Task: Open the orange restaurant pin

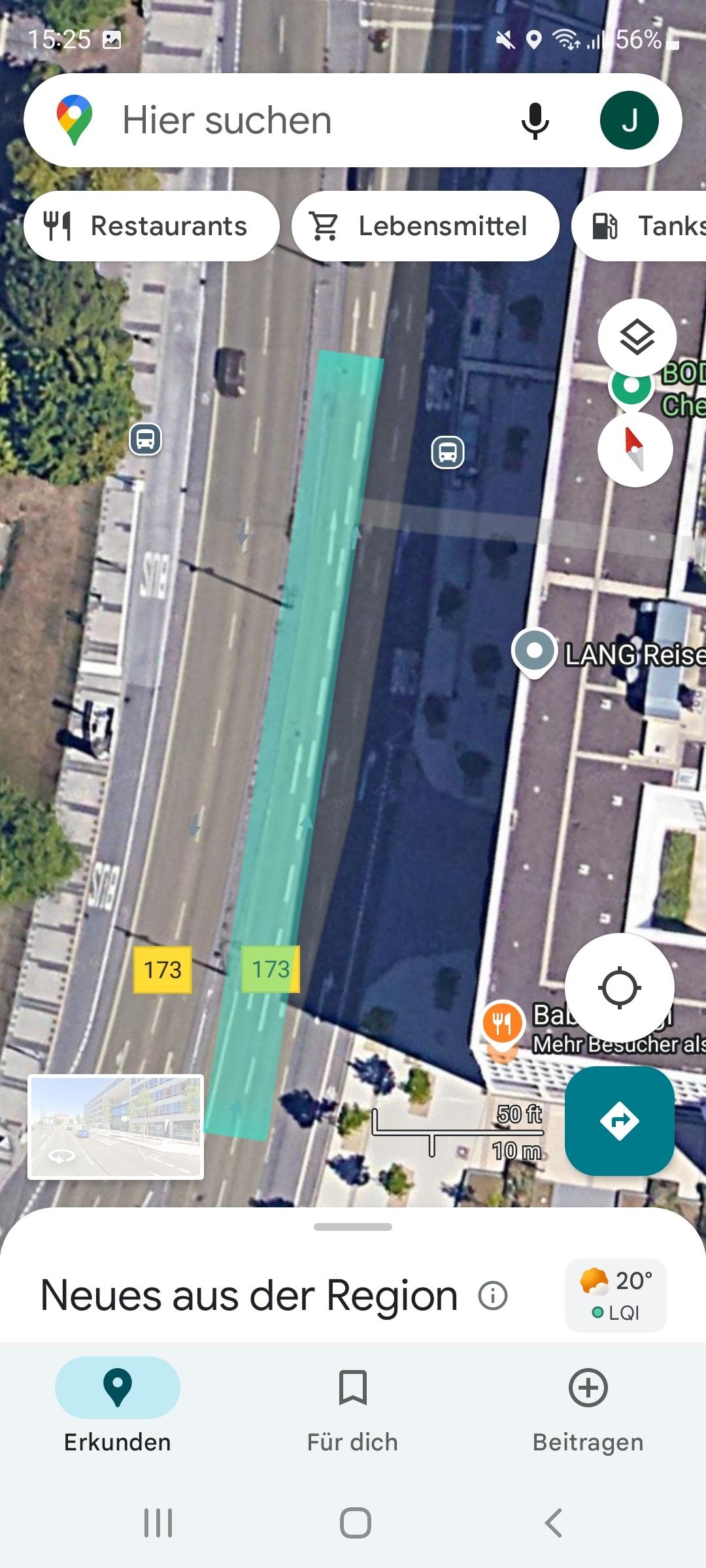Action: pyautogui.click(x=502, y=1024)
